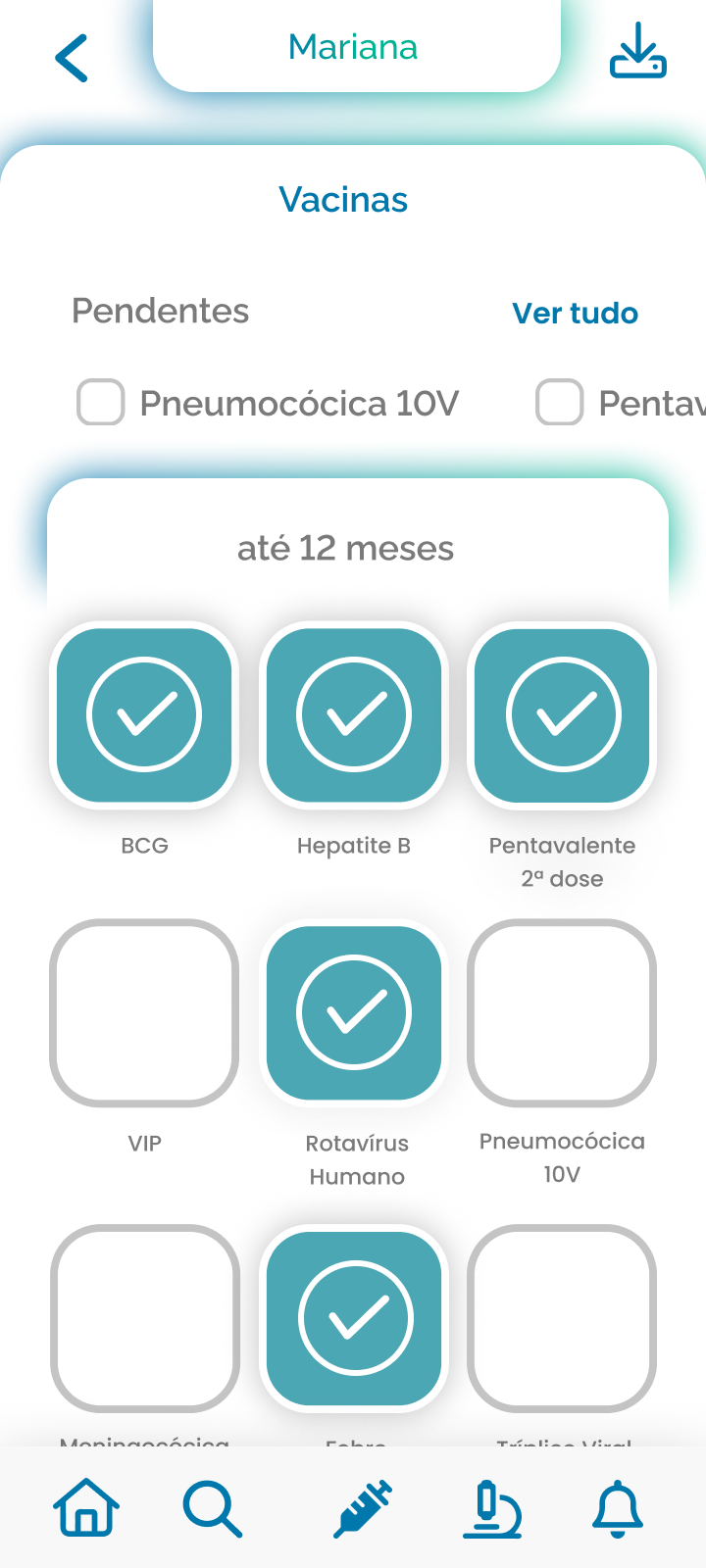The height and width of the screenshot is (1568, 706).
Task: Uncheck the BCG vaccine tile
Action: (144, 715)
